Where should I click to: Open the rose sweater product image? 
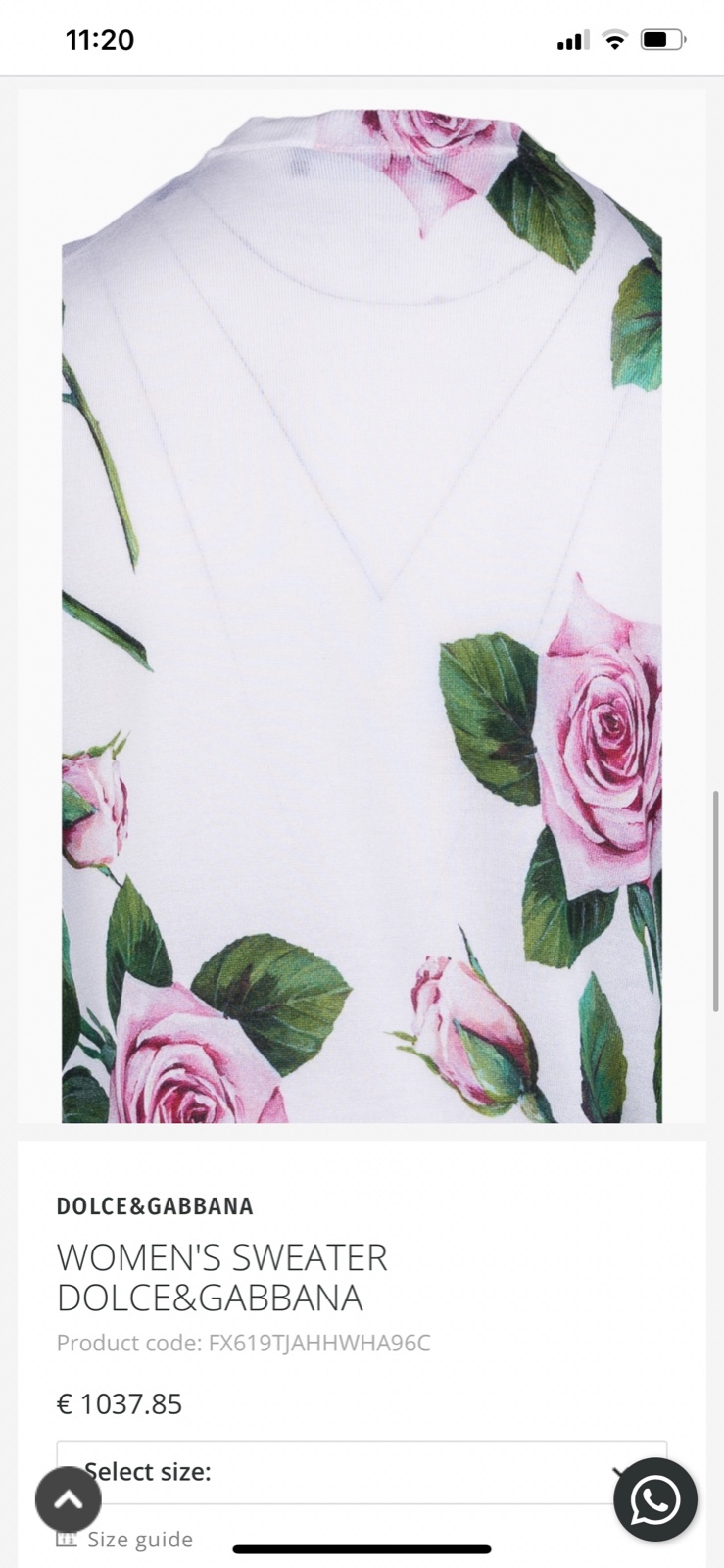coord(362,608)
